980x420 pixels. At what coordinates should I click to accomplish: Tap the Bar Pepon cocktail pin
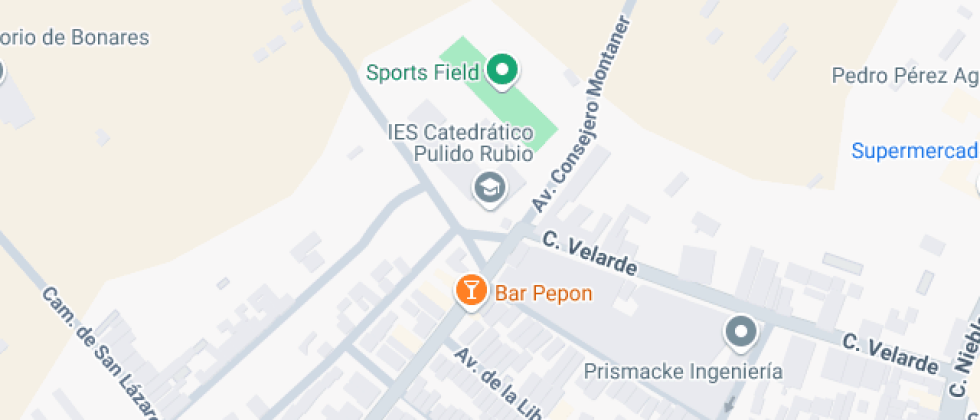point(469,292)
